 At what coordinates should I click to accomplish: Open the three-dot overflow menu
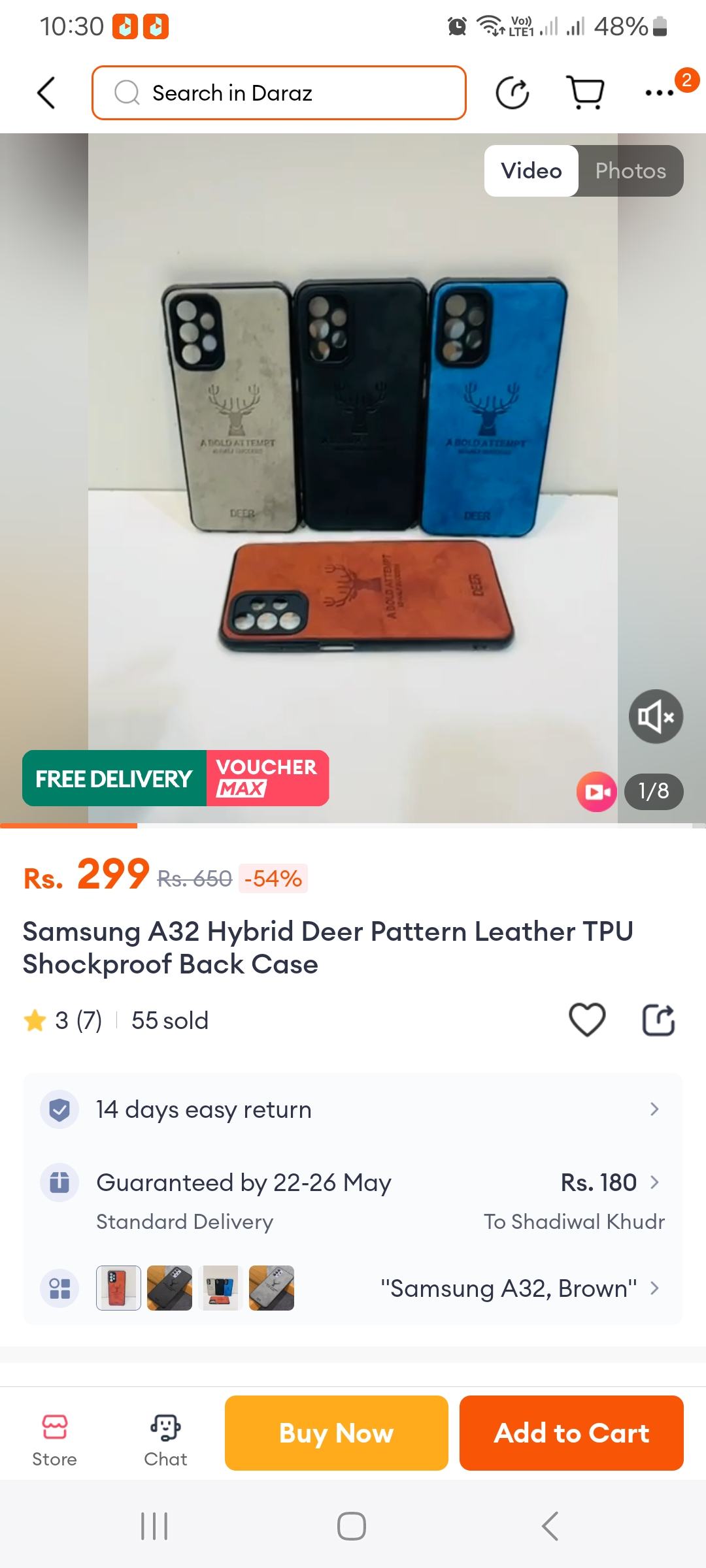[x=660, y=93]
